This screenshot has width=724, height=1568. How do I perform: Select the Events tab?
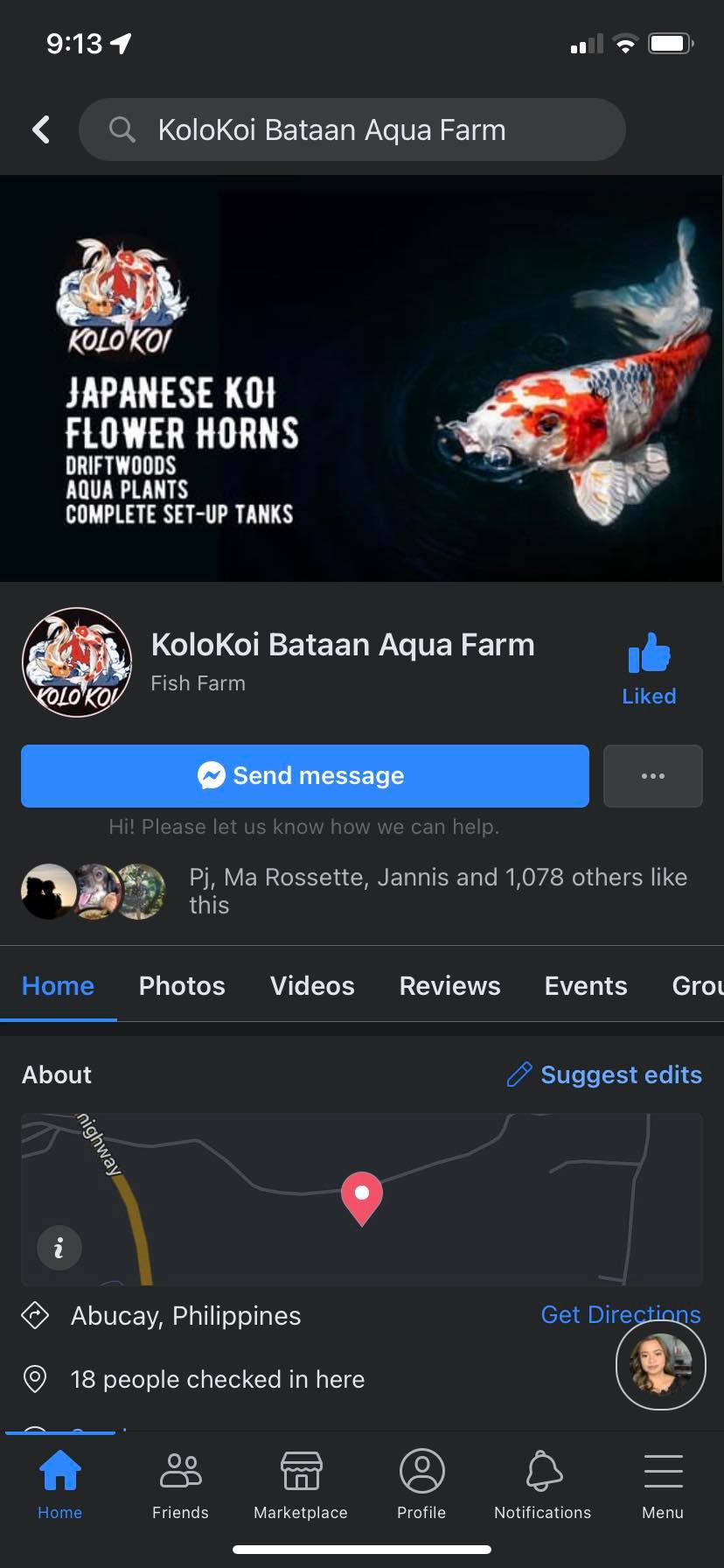tap(585, 985)
